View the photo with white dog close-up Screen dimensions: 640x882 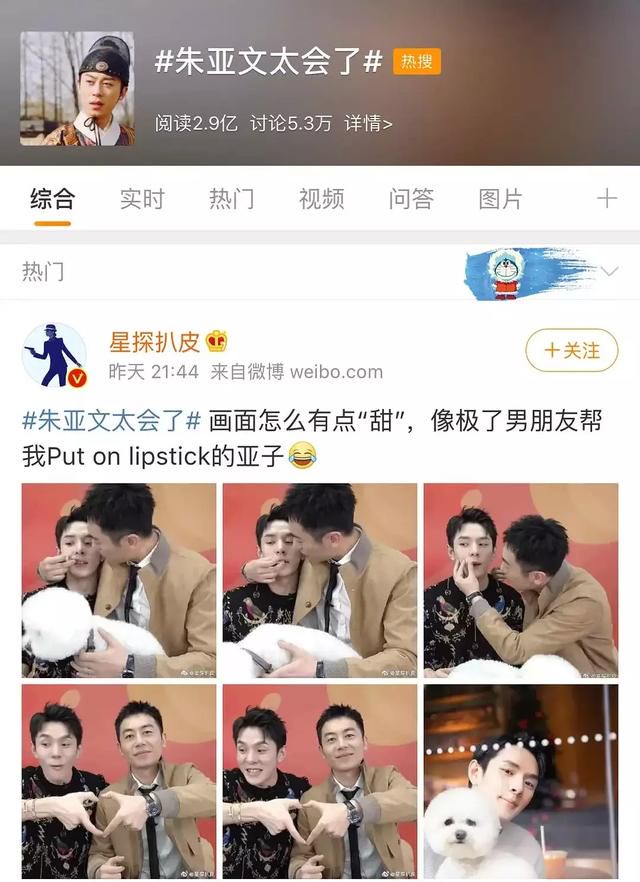tap(520, 780)
